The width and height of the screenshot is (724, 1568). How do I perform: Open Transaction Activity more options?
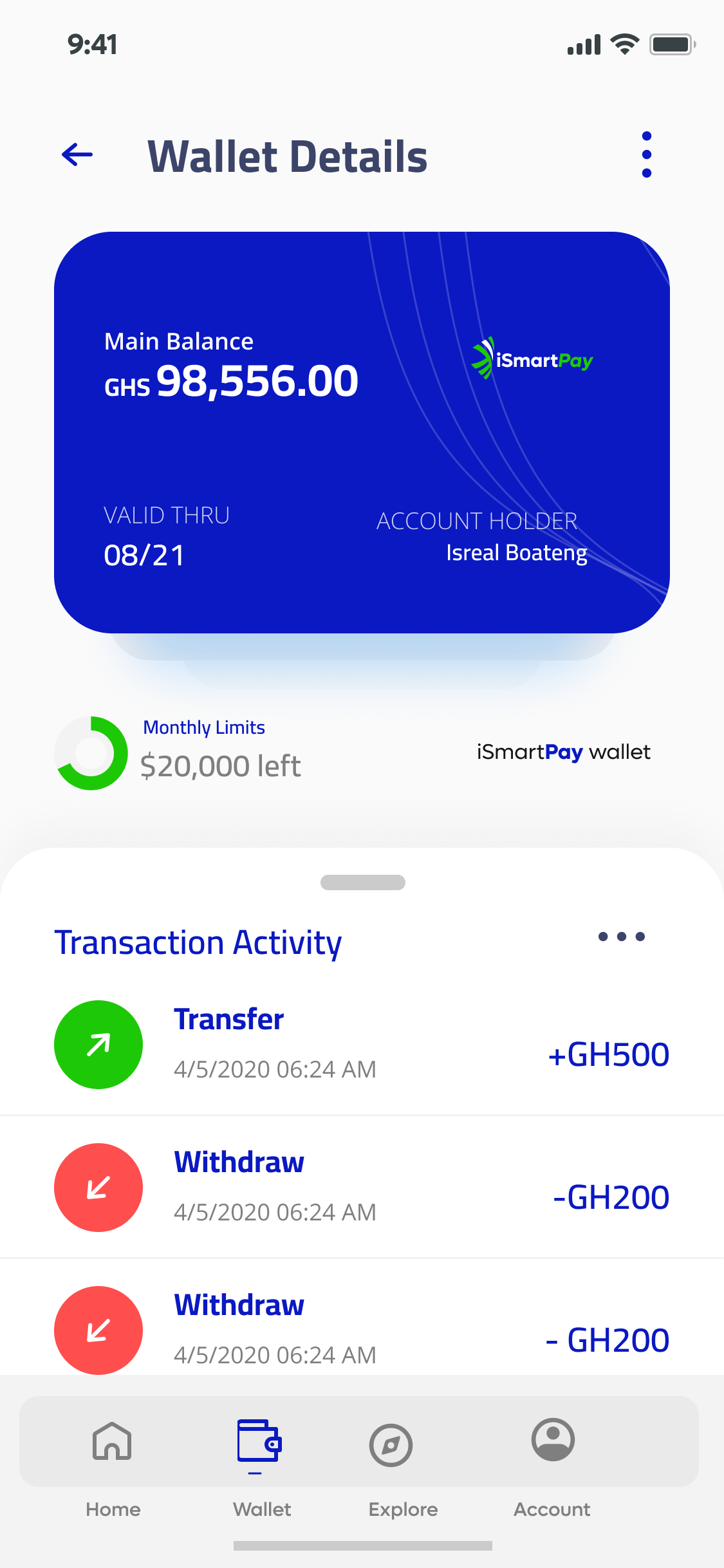(621, 937)
